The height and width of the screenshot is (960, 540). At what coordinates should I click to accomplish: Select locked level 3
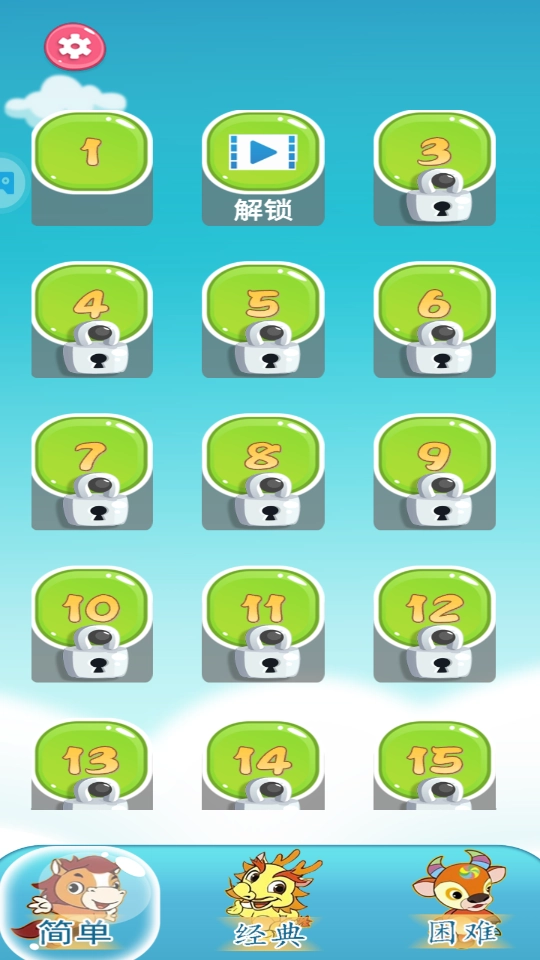435,168
